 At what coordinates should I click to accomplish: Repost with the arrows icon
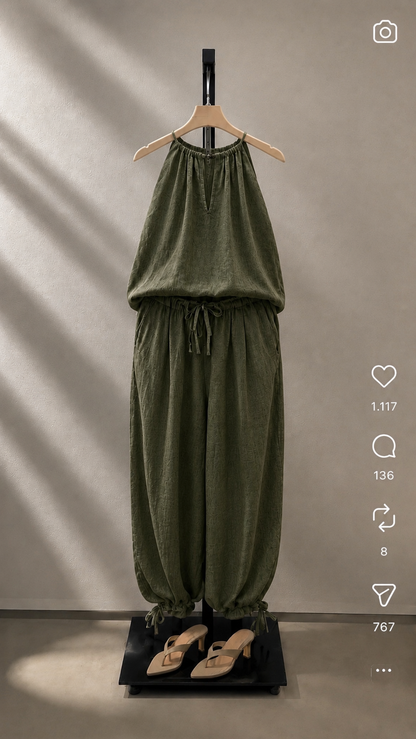point(384,517)
